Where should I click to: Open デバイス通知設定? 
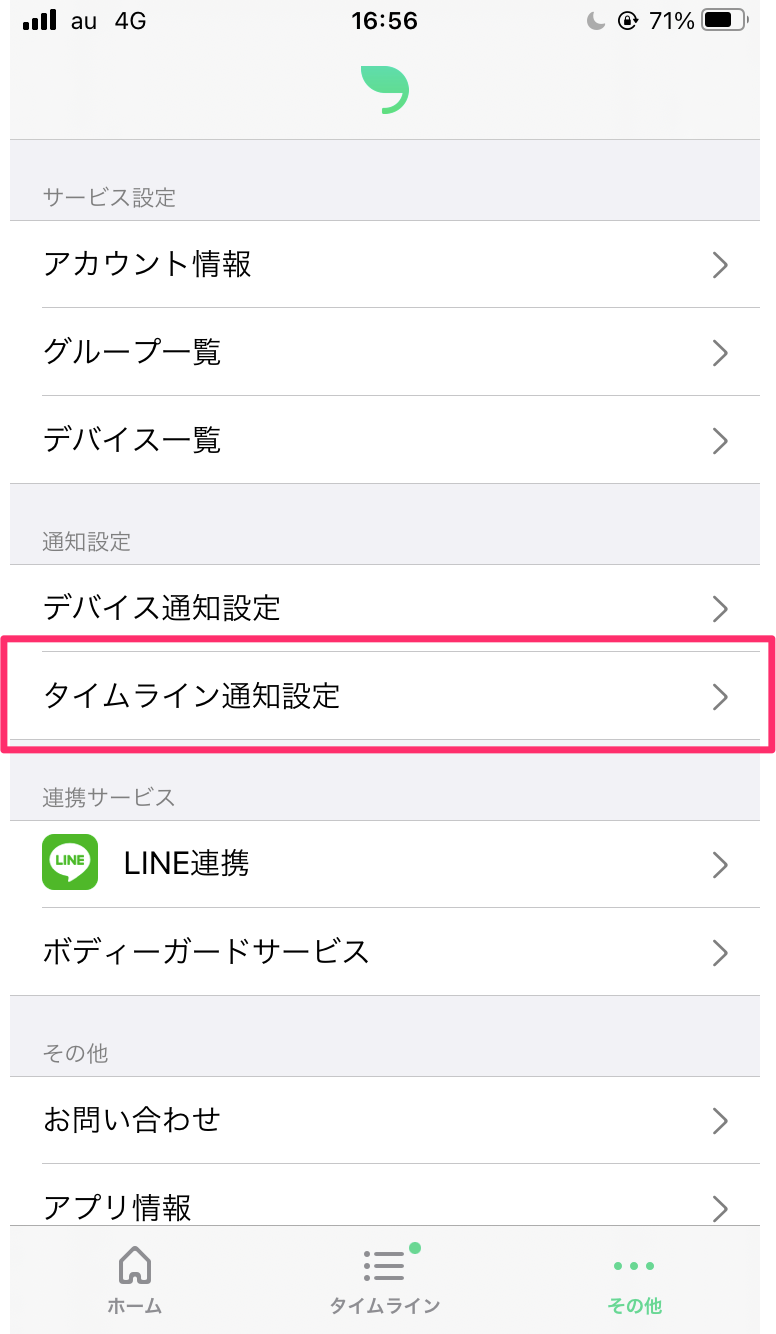[x=388, y=608]
